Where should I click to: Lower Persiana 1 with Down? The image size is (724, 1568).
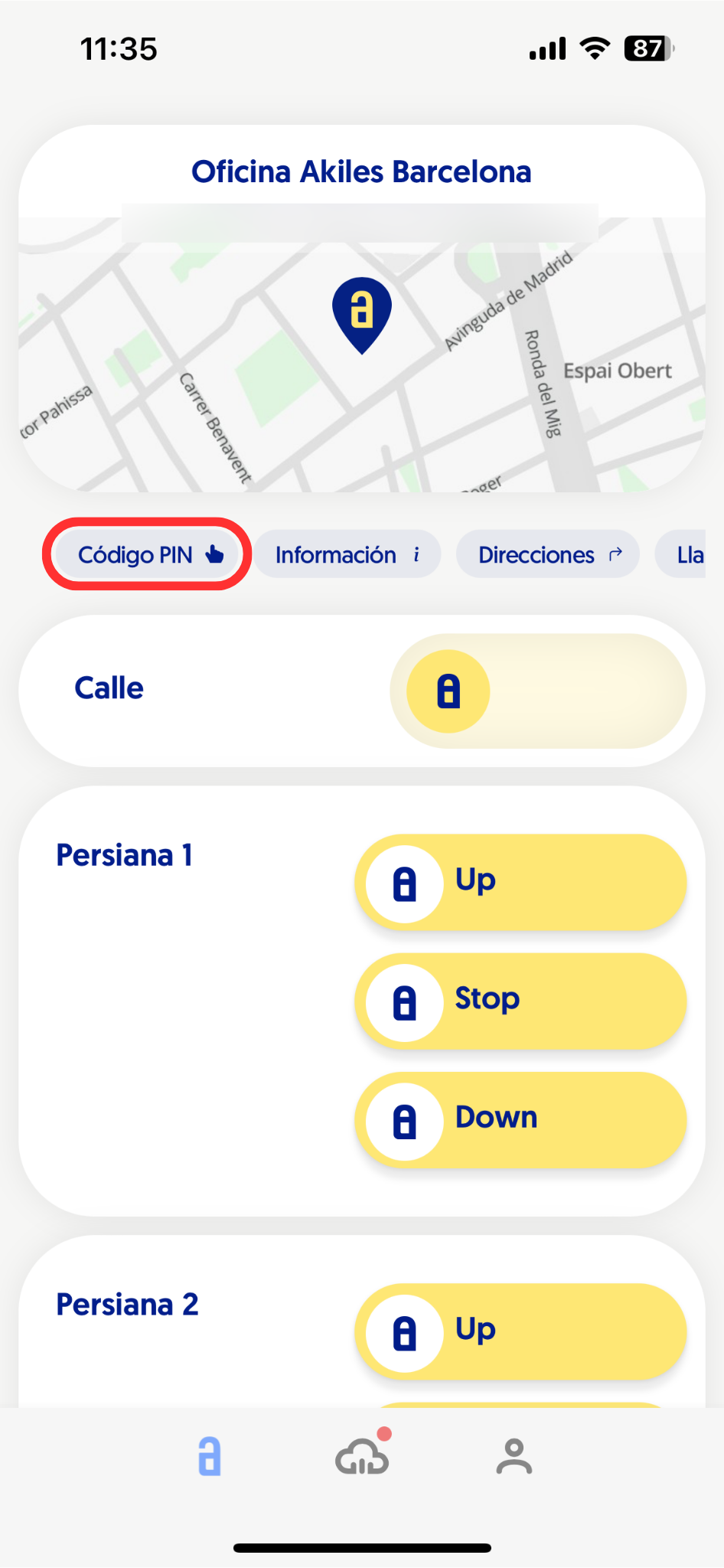coord(520,1119)
